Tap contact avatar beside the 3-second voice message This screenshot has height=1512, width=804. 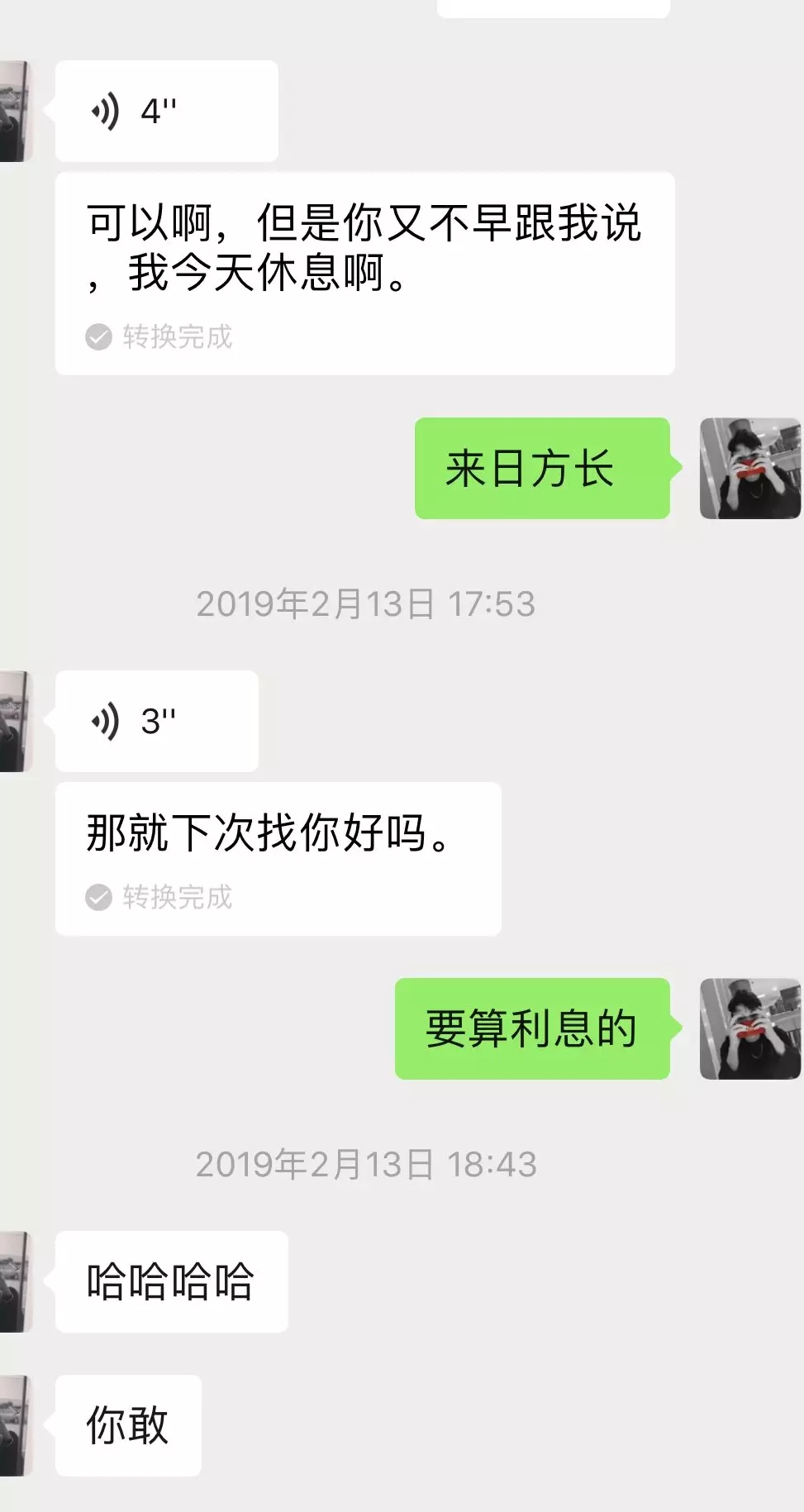tap(15, 721)
